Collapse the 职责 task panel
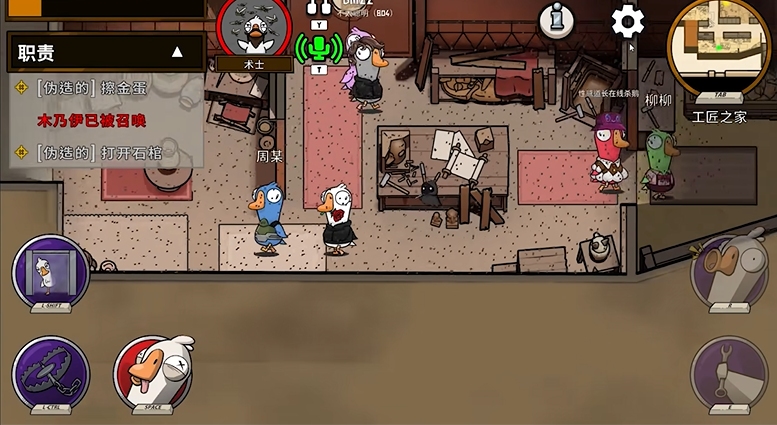 coord(177,52)
